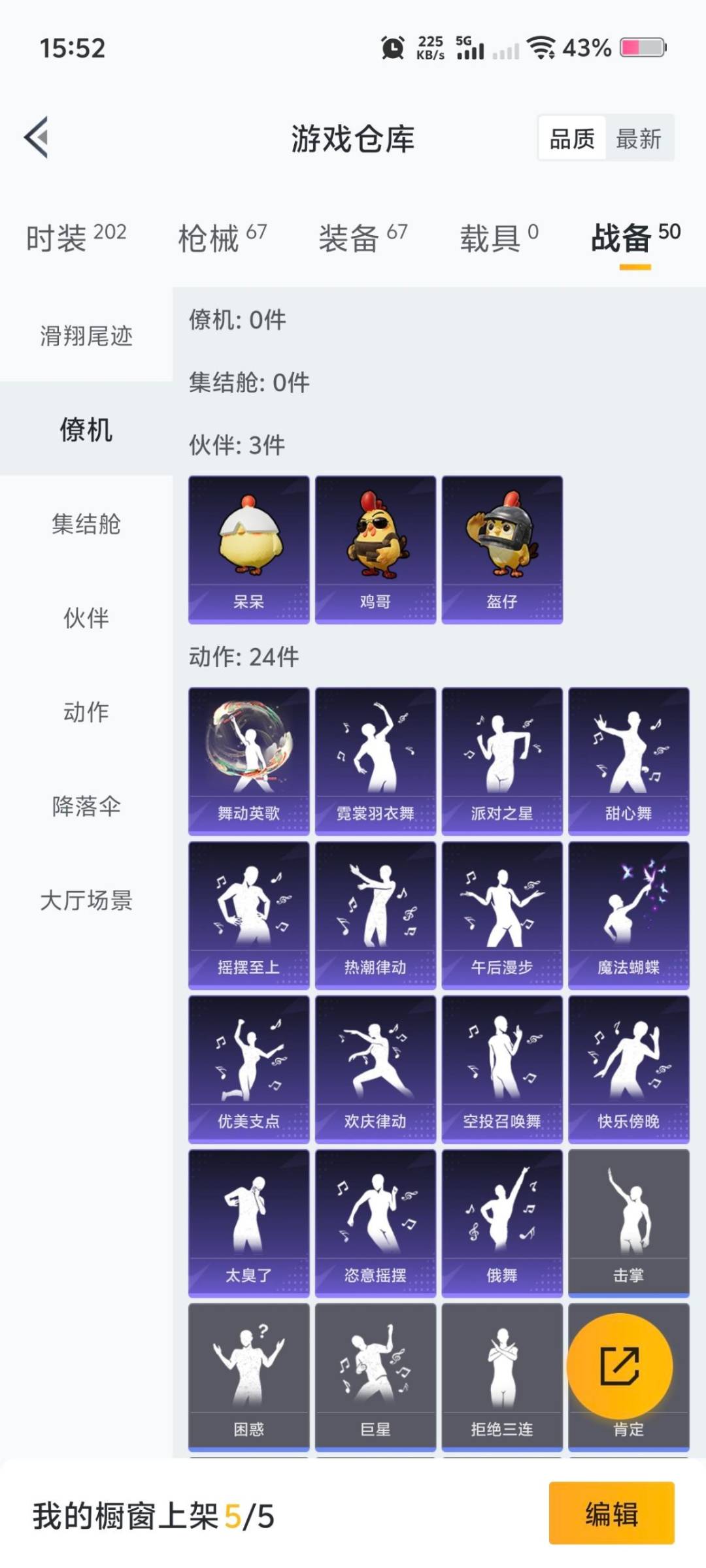Open the 鸡哥 companion item
Image resolution: width=706 pixels, height=1568 pixels.
[375, 549]
